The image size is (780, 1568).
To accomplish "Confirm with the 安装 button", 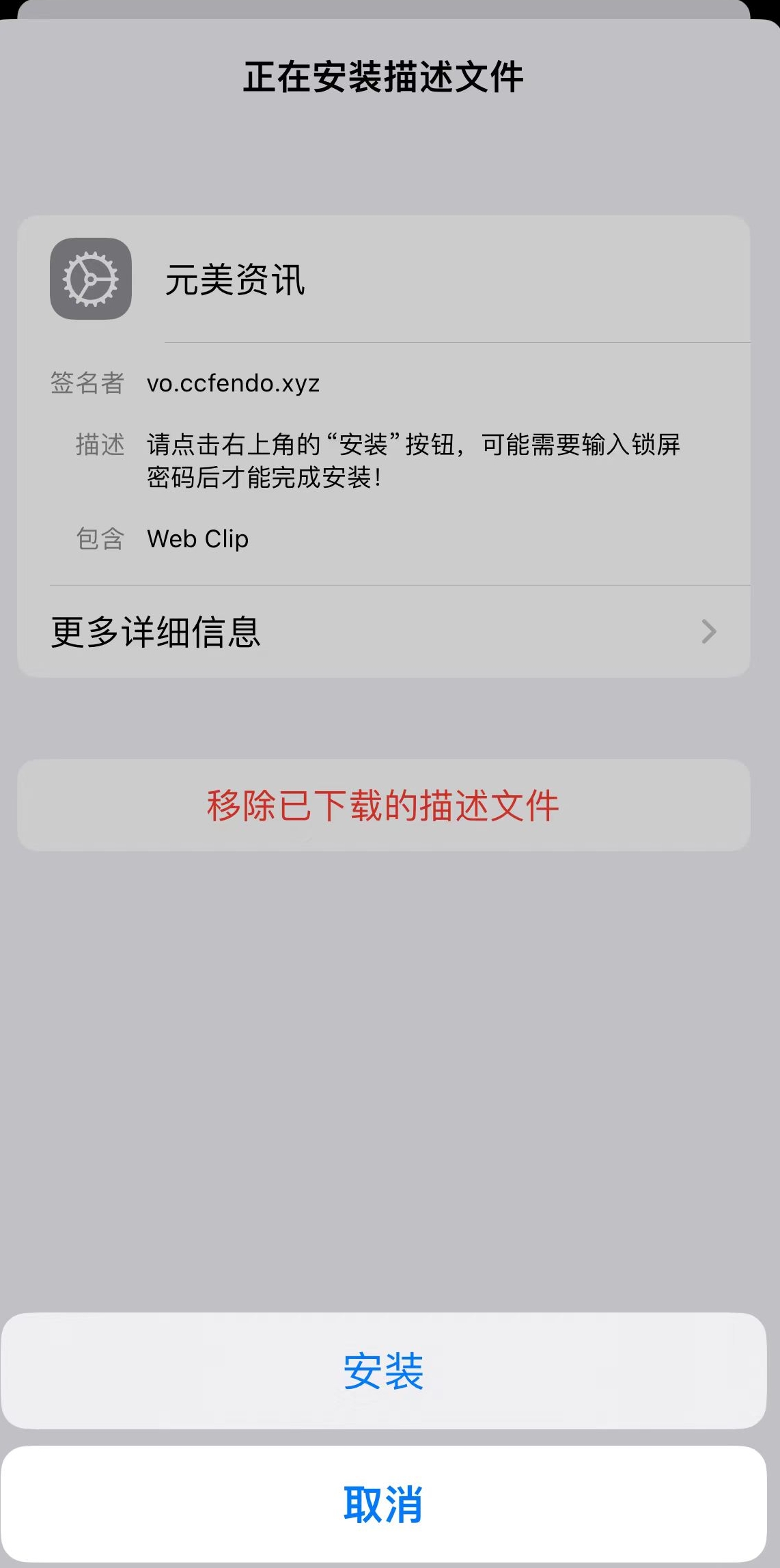I will coord(383,1371).
